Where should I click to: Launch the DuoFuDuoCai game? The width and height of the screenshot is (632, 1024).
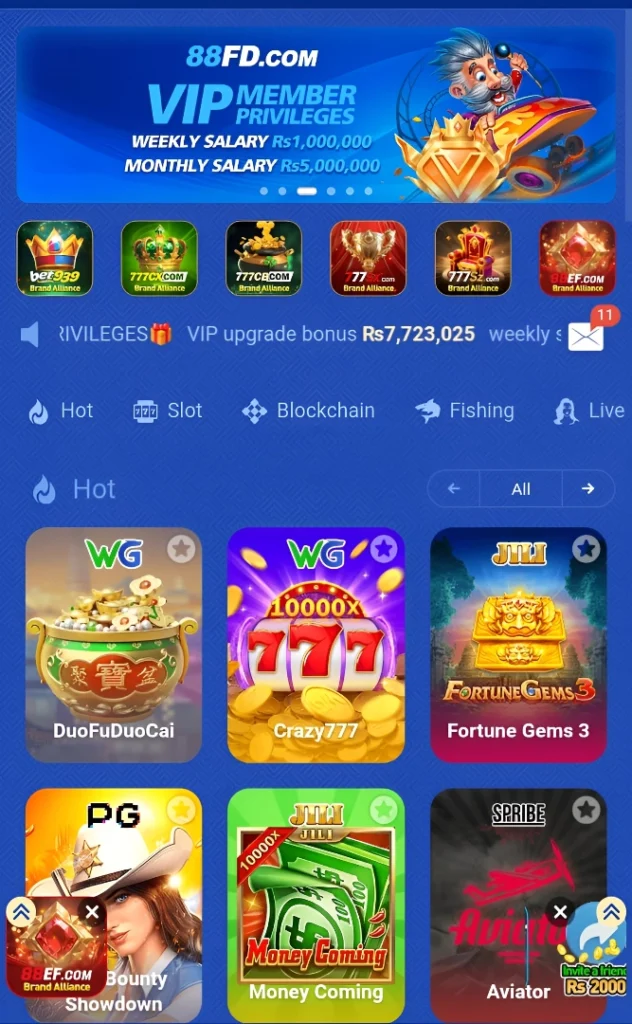113,645
